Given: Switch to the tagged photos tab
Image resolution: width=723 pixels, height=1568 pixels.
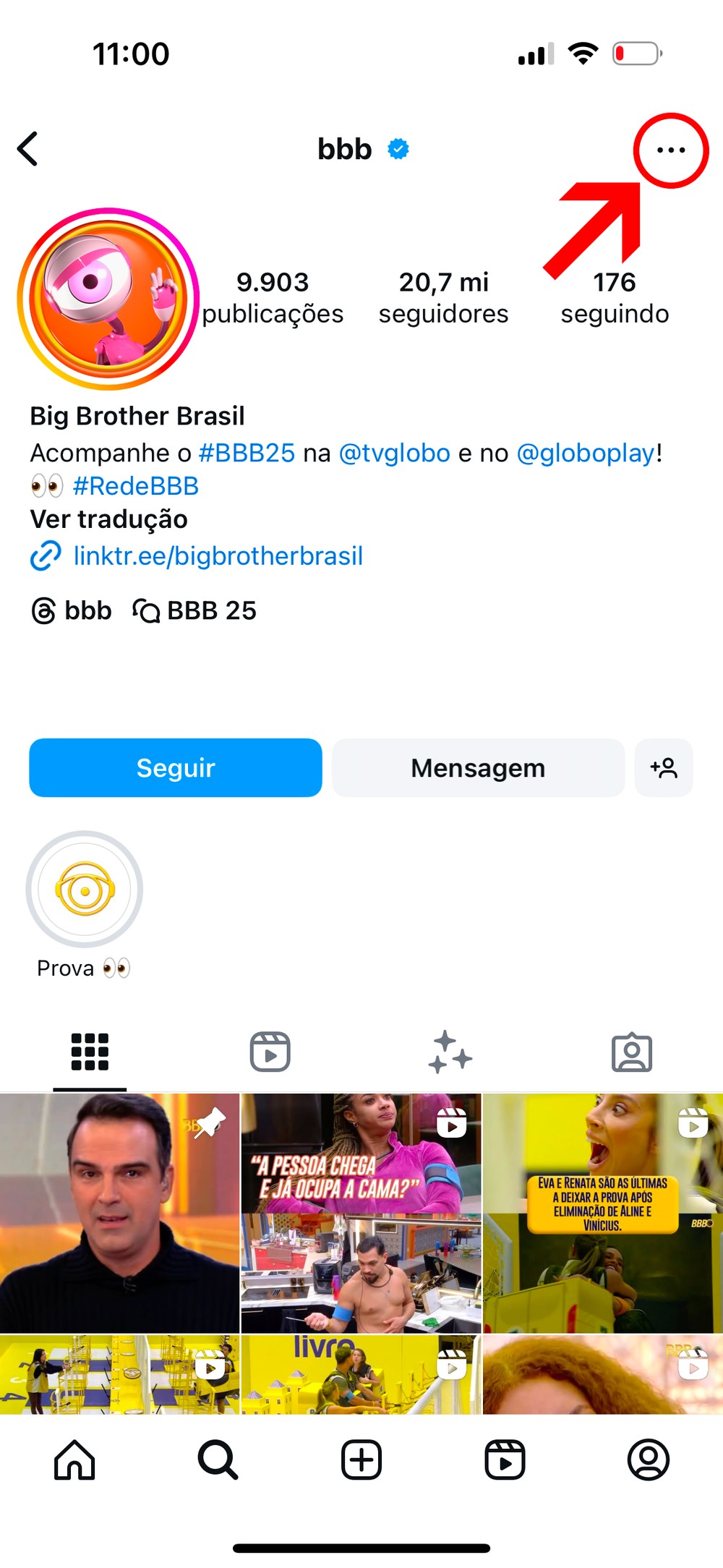Looking at the screenshot, I should [x=632, y=1052].
